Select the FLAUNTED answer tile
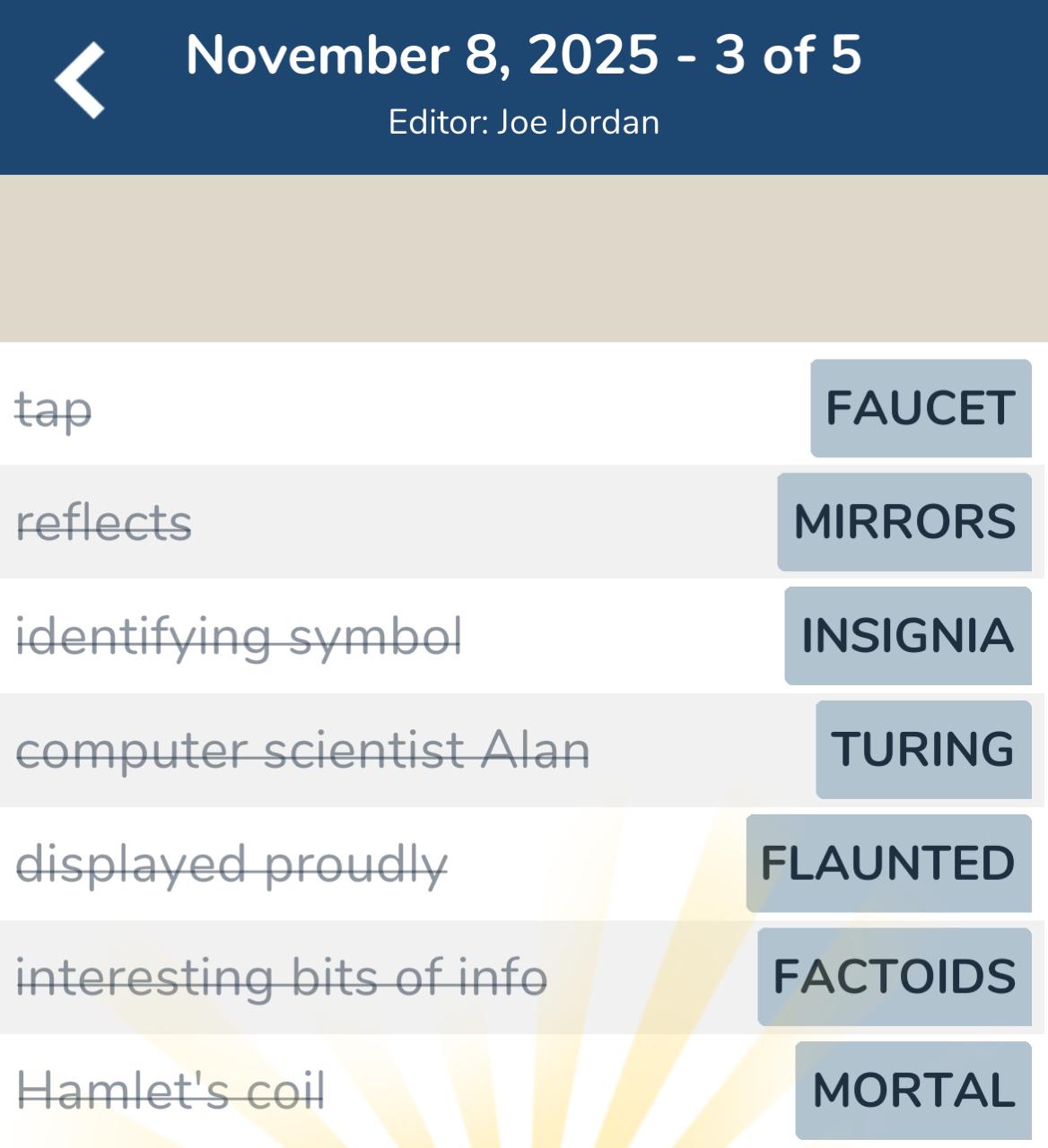1048x1148 pixels. tap(888, 864)
